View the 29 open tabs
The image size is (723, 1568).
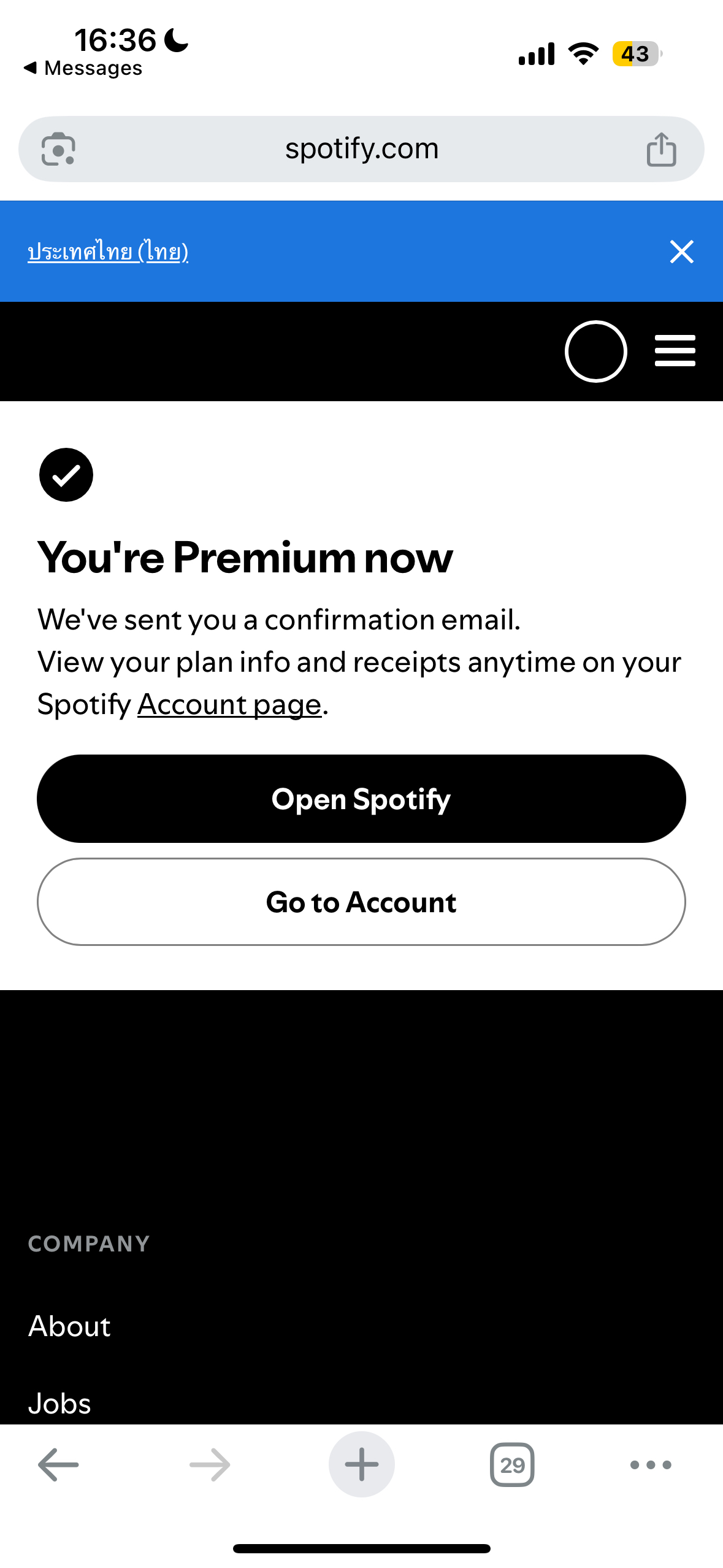(512, 1465)
